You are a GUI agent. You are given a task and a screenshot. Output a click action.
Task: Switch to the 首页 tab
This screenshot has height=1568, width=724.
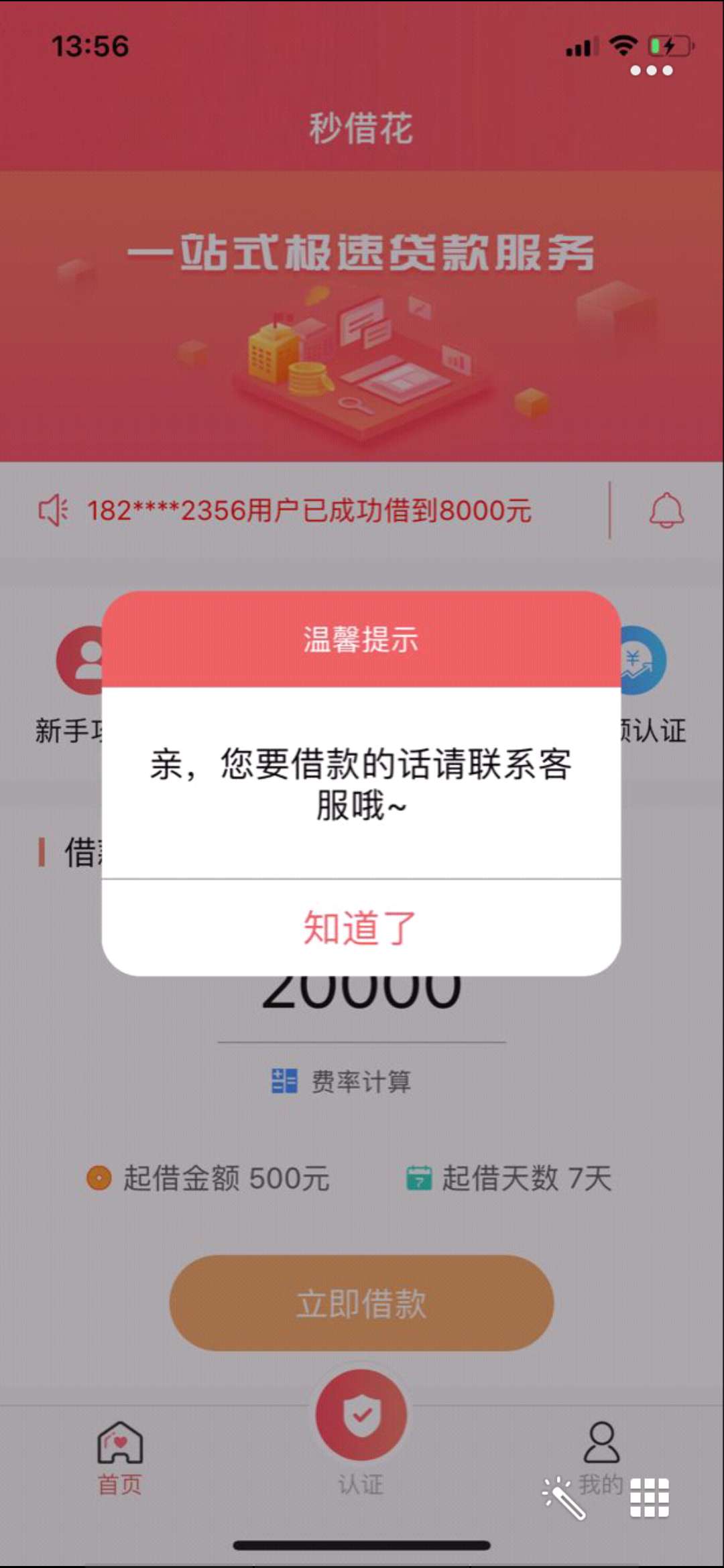pos(120,1458)
